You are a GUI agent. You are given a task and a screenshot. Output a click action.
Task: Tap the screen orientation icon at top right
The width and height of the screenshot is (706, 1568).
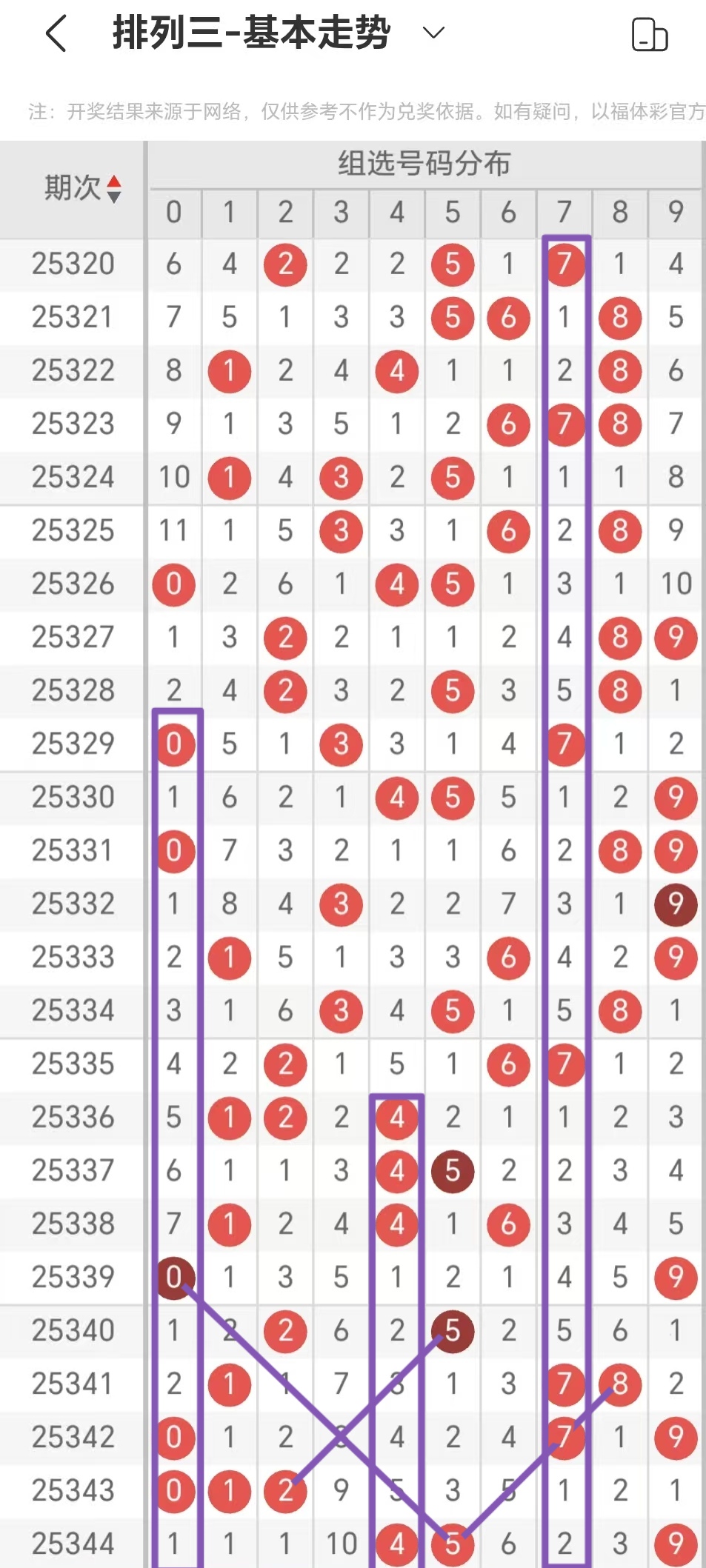pyautogui.click(x=649, y=34)
